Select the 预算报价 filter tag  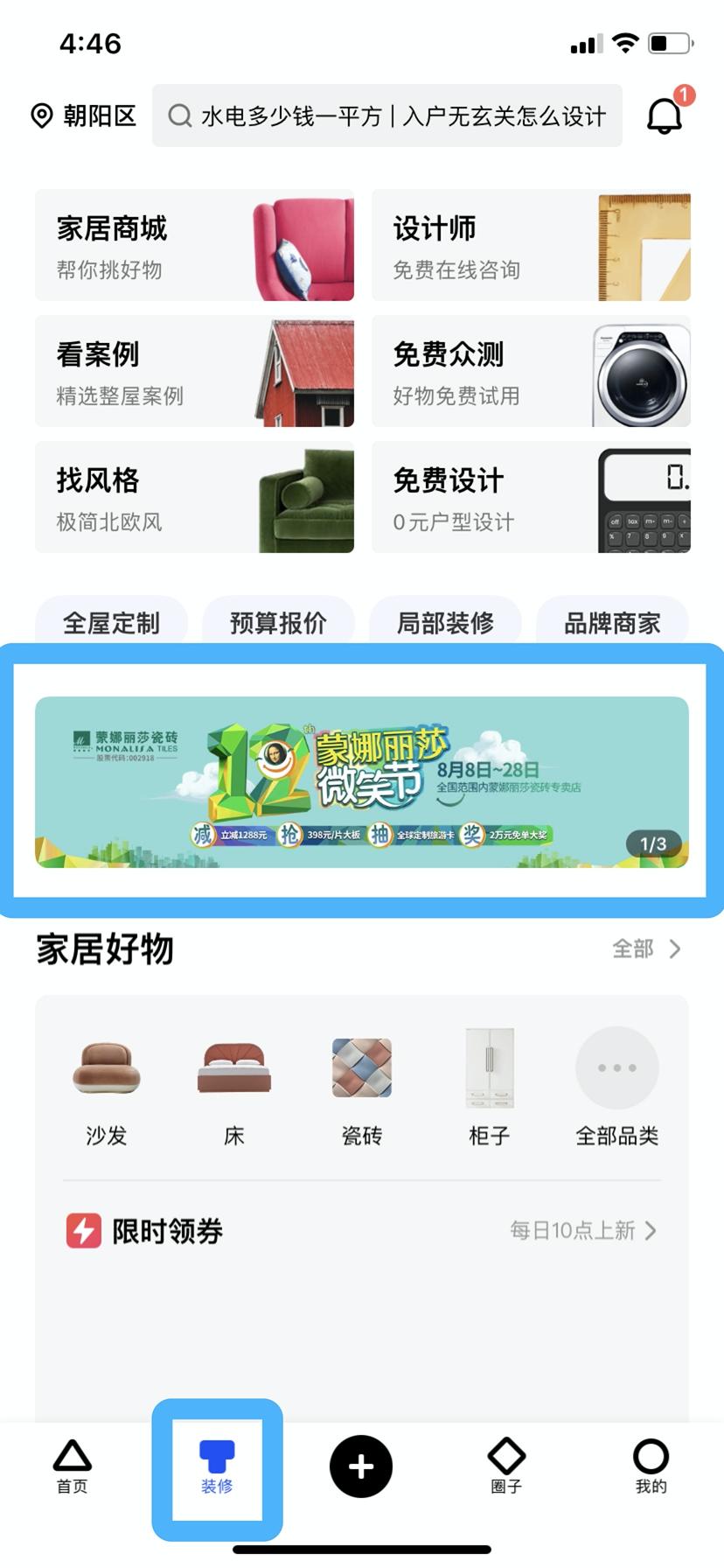(278, 622)
